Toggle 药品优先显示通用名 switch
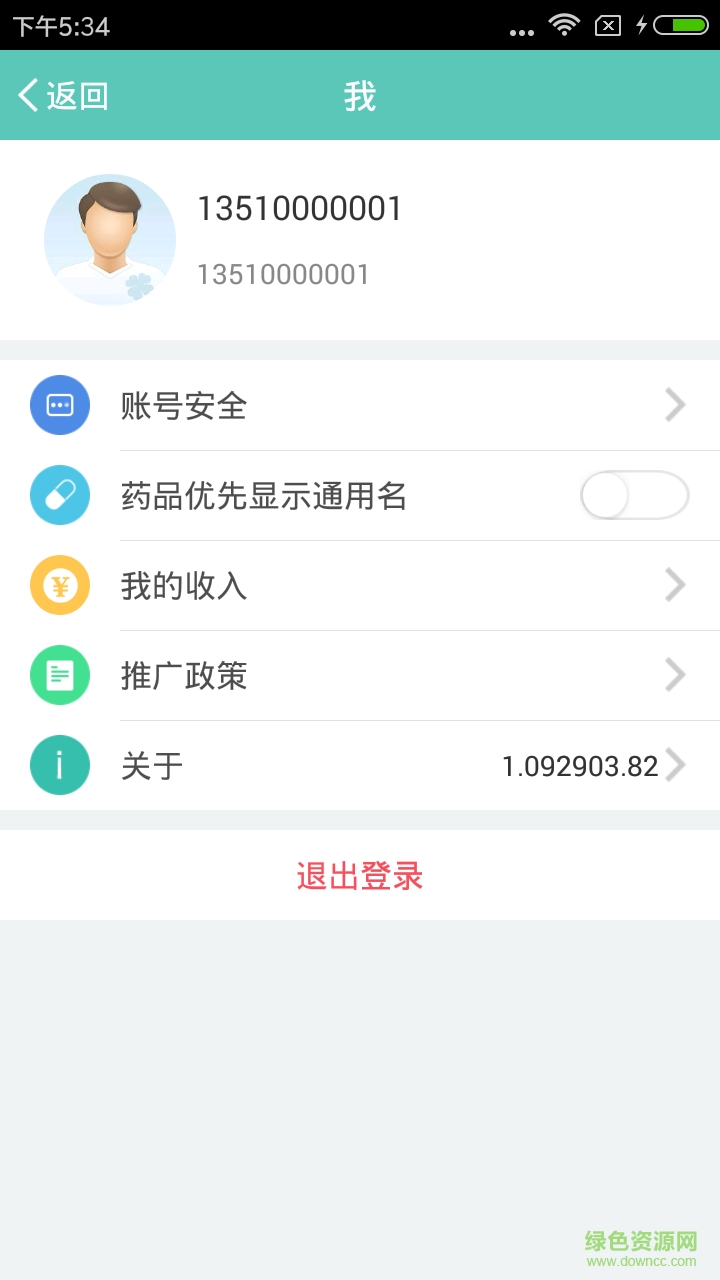The image size is (720, 1280). coord(634,496)
